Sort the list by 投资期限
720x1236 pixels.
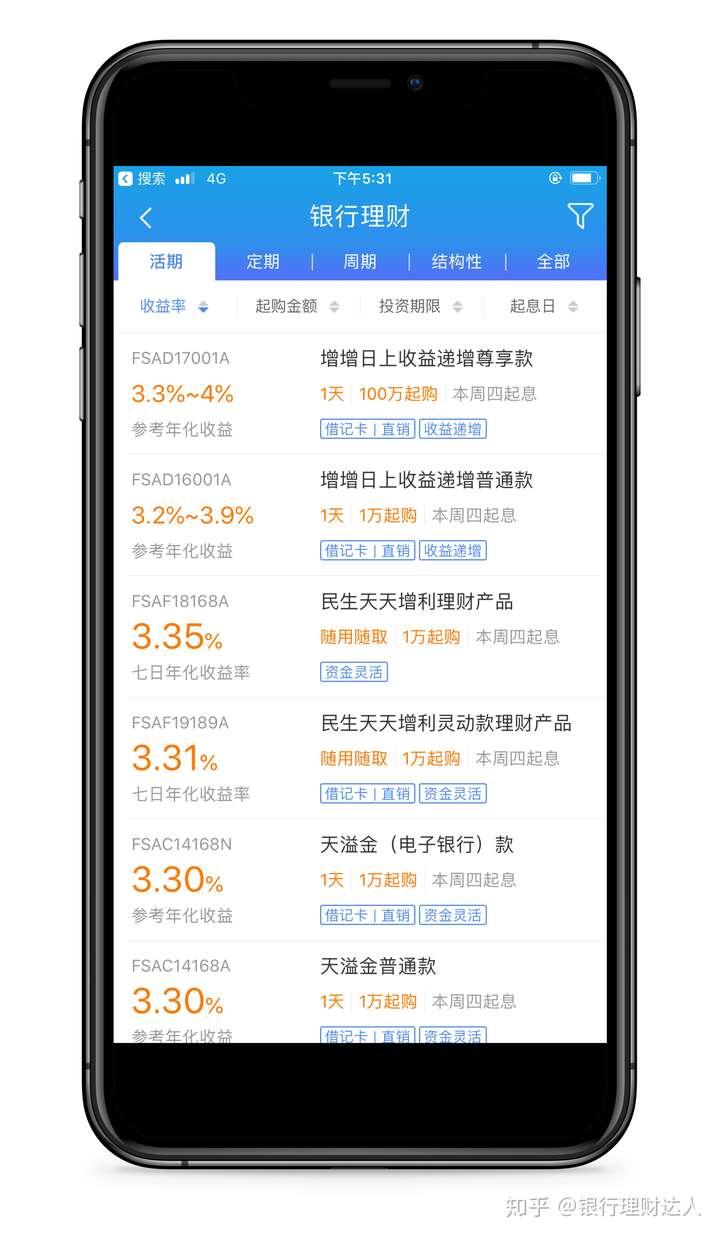pyautogui.click(x=421, y=307)
